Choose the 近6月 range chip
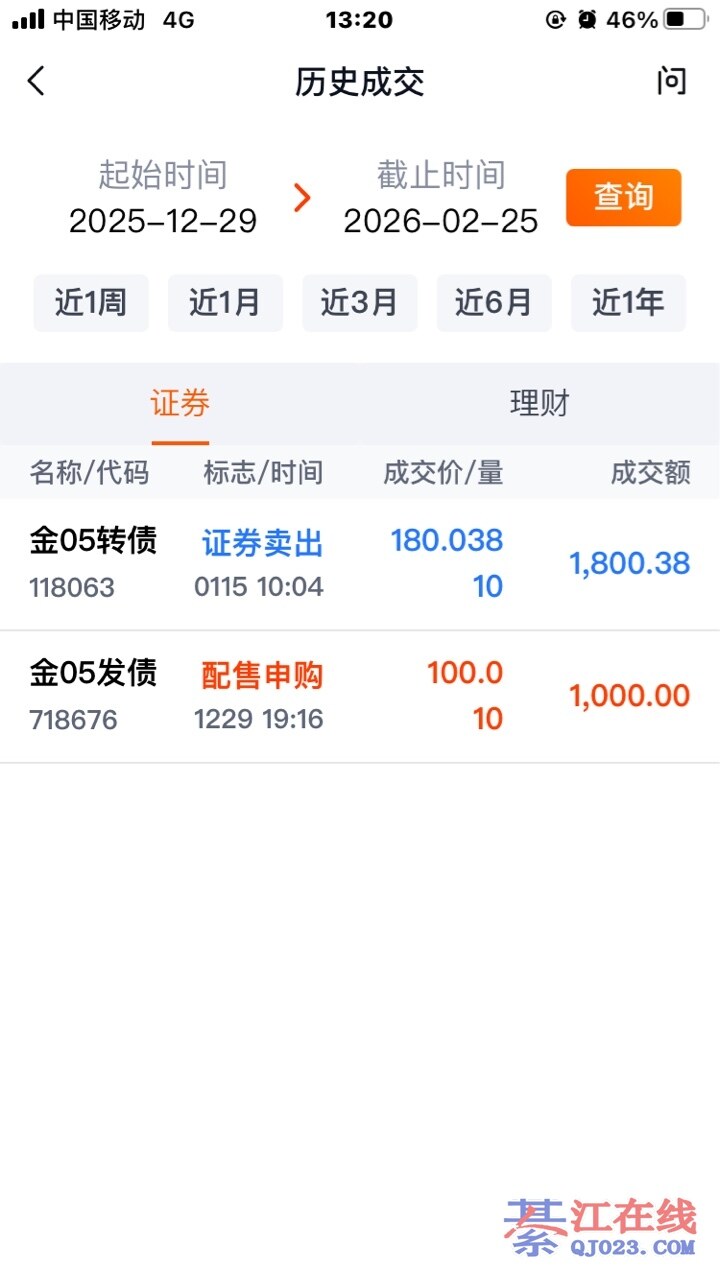This screenshot has width=720, height=1280. pyautogui.click(x=494, y=302)
